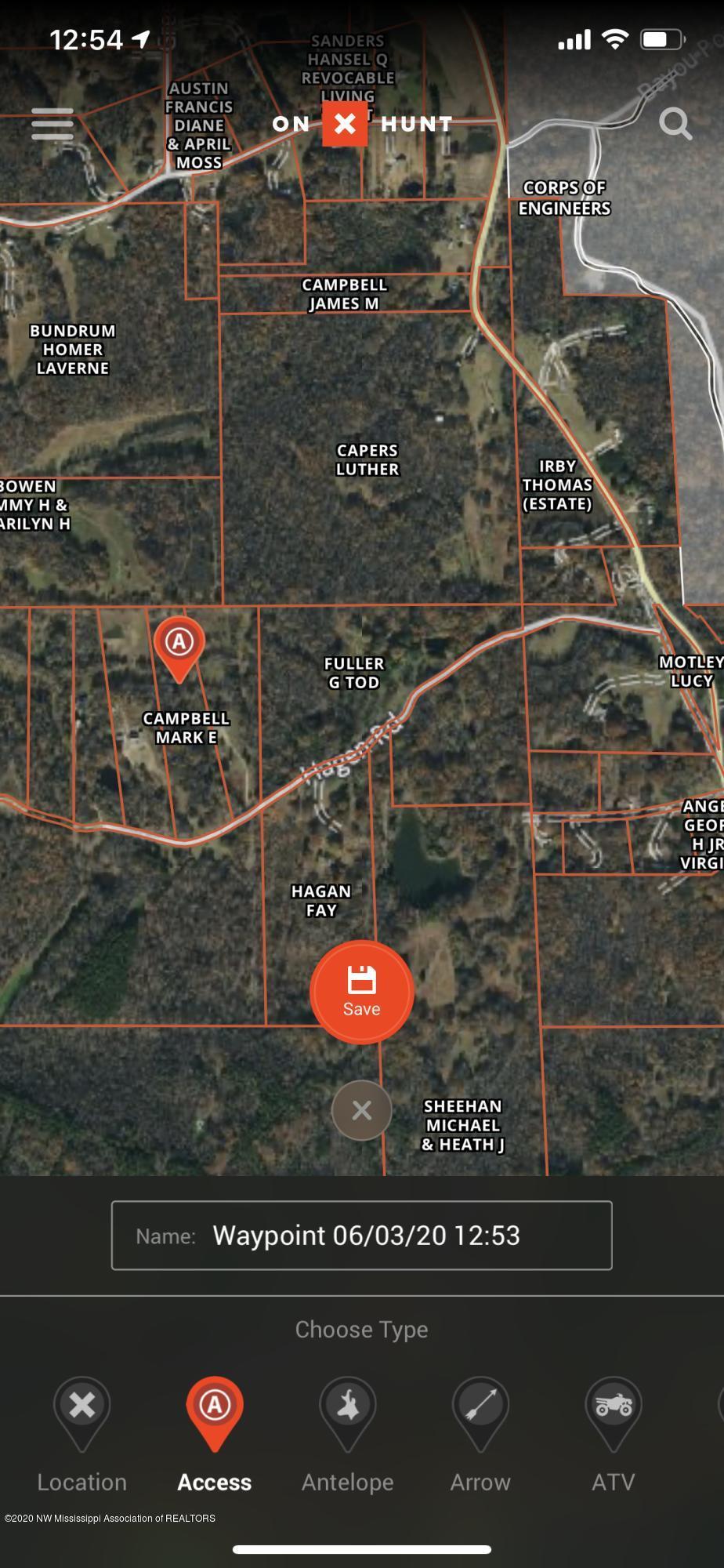Save the waypoint
The width and height of the screenshot is (724, 1568).
361,992
